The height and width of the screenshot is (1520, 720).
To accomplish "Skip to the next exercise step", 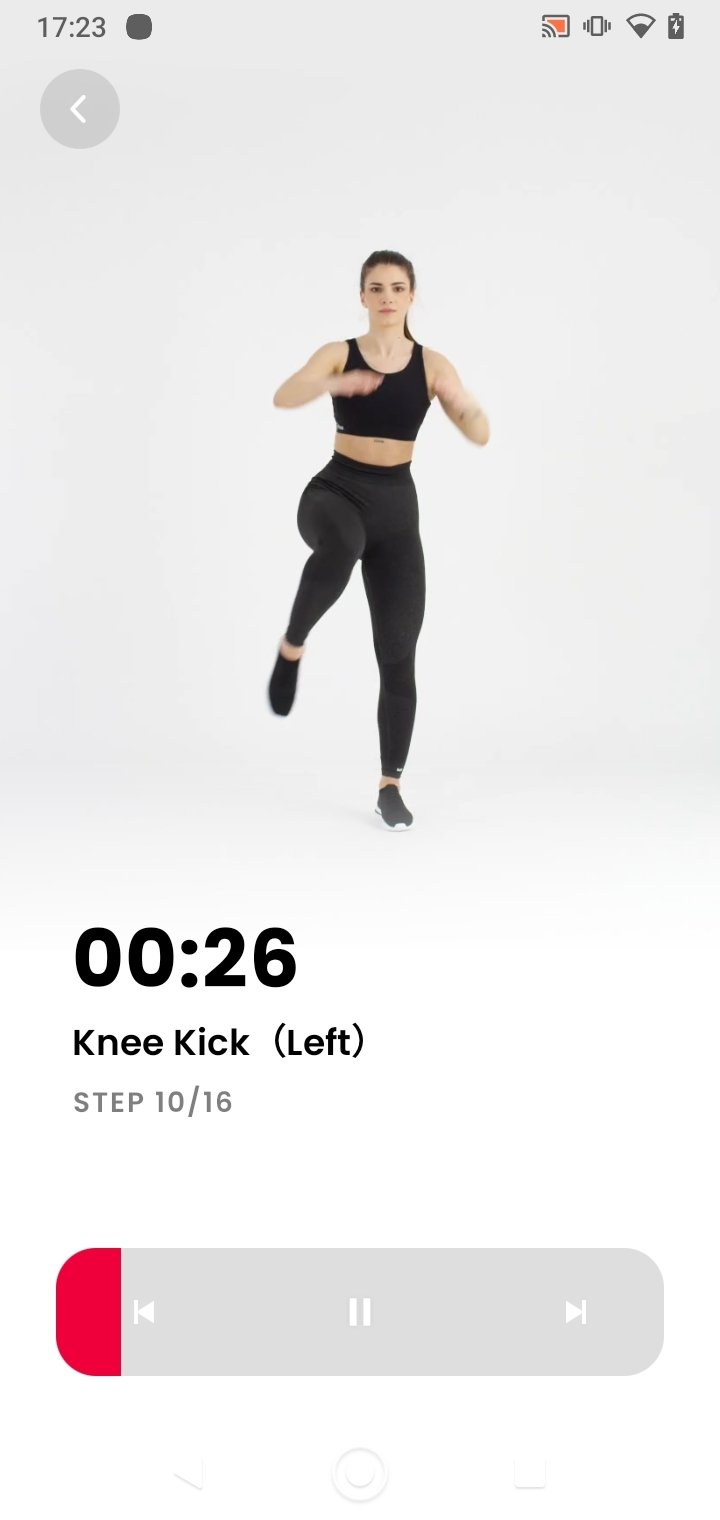I will click(x=575, y=1312).
